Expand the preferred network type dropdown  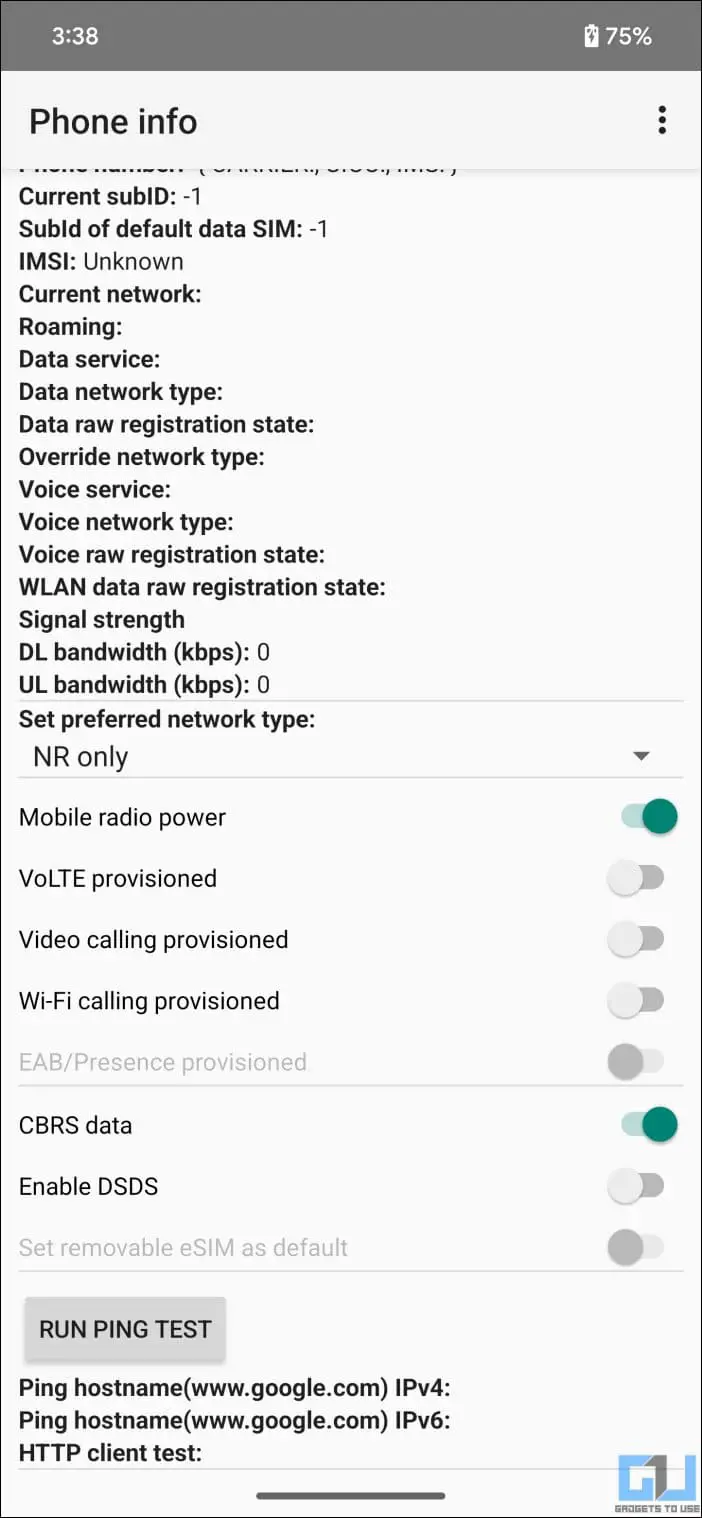click(351, 757)
